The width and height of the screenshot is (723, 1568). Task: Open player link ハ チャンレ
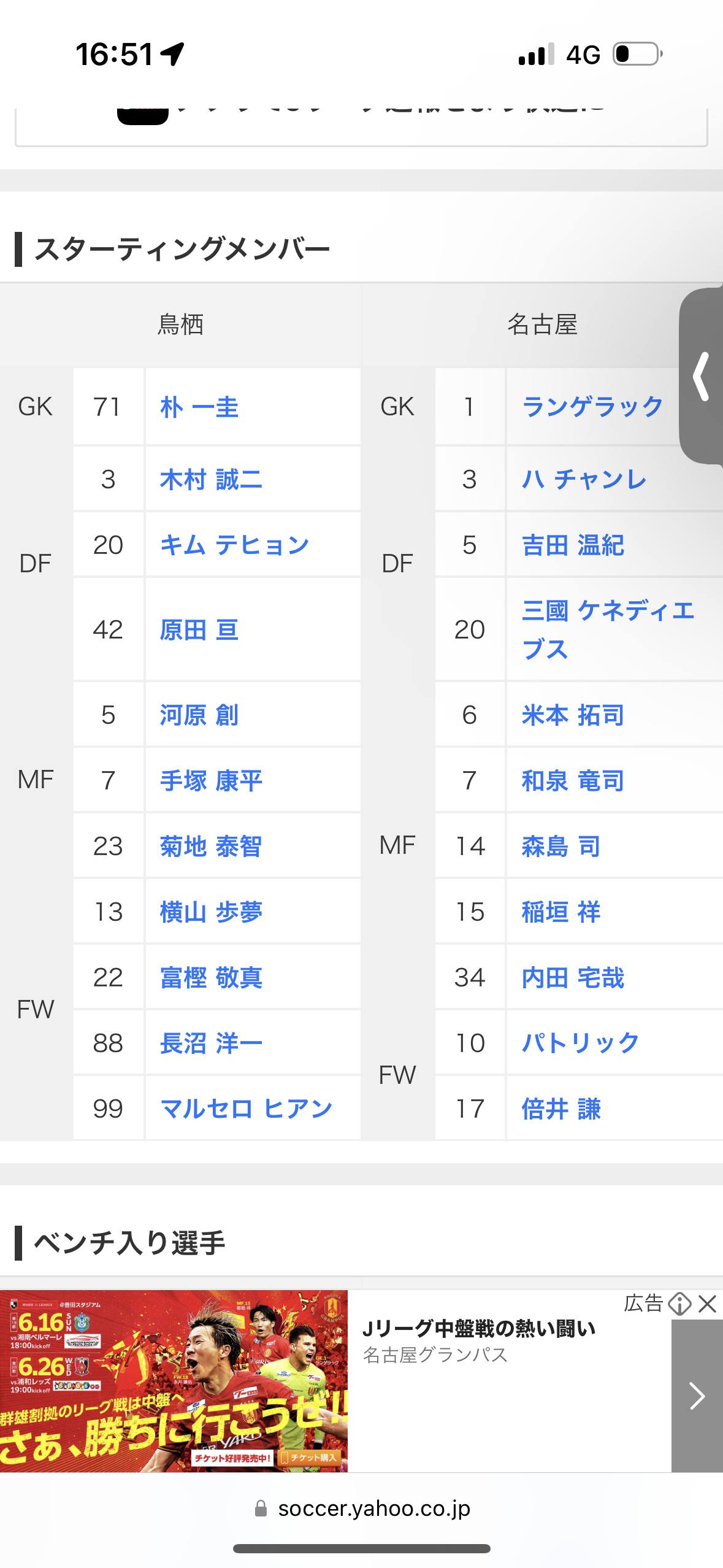[x=584, y=479]
